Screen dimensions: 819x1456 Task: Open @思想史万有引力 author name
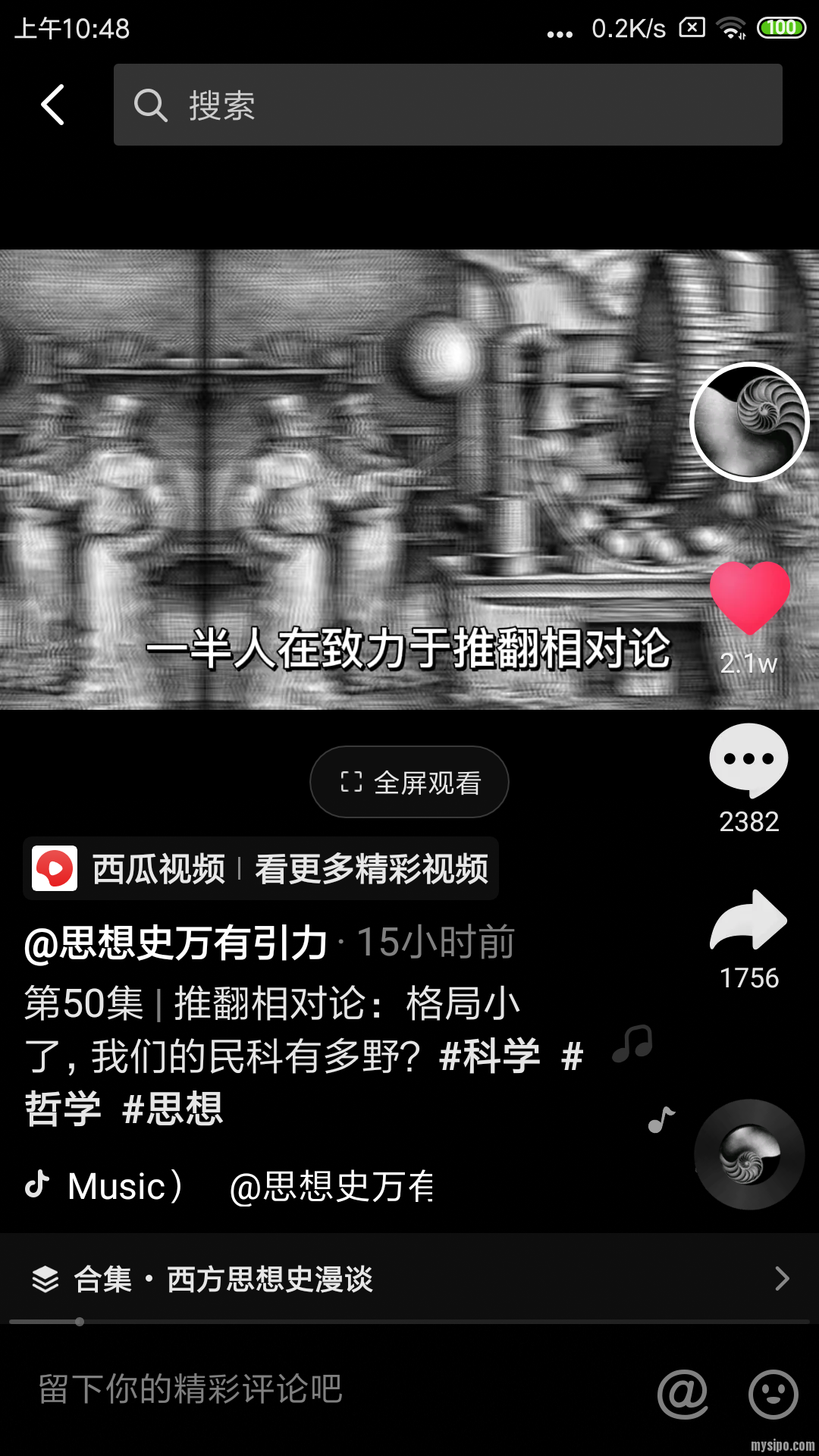coord(176,943)
